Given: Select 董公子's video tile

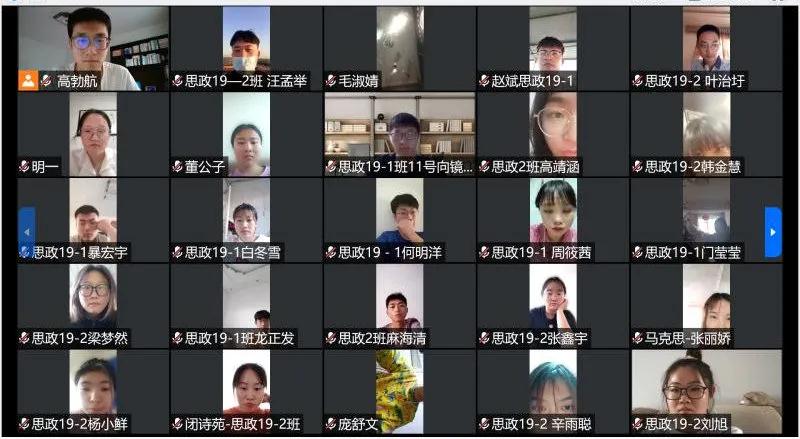Looking at the screenshot, I should point(246,134).
